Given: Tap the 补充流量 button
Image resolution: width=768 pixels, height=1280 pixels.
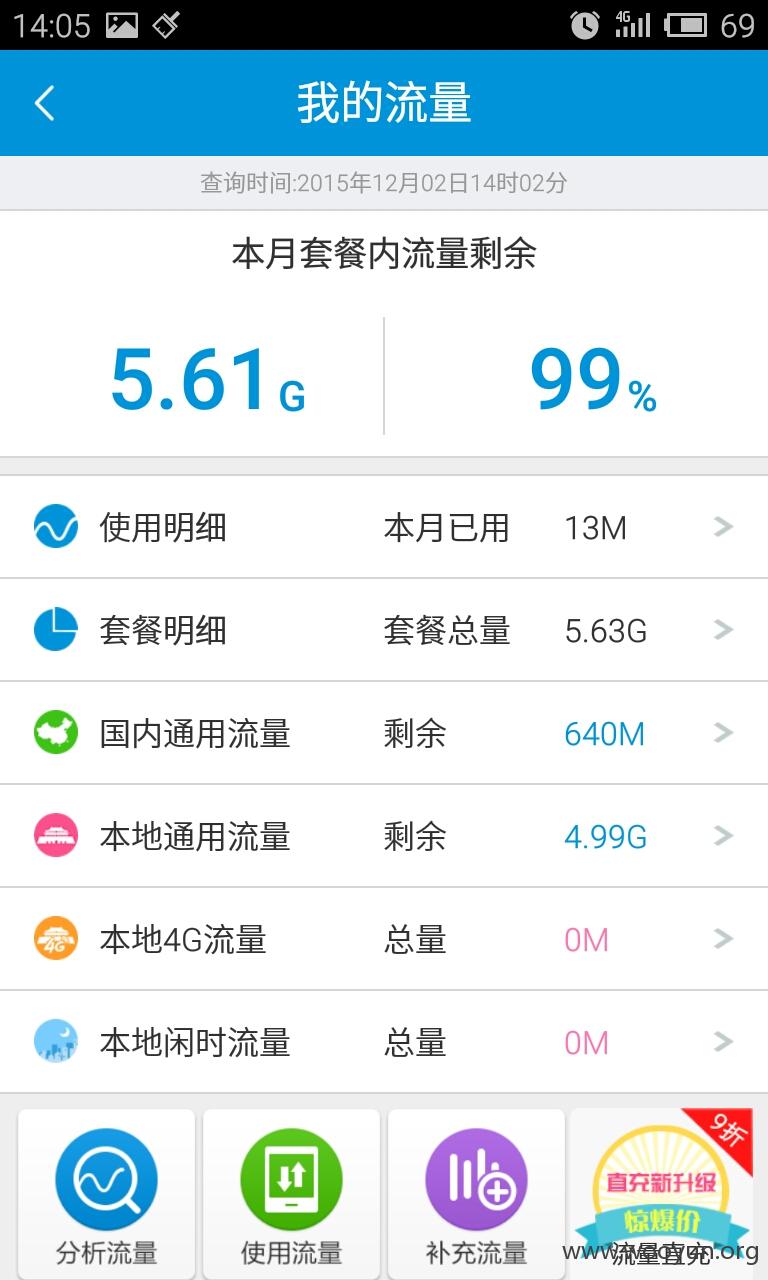Looking at the screenshot, I should 477,1194.
